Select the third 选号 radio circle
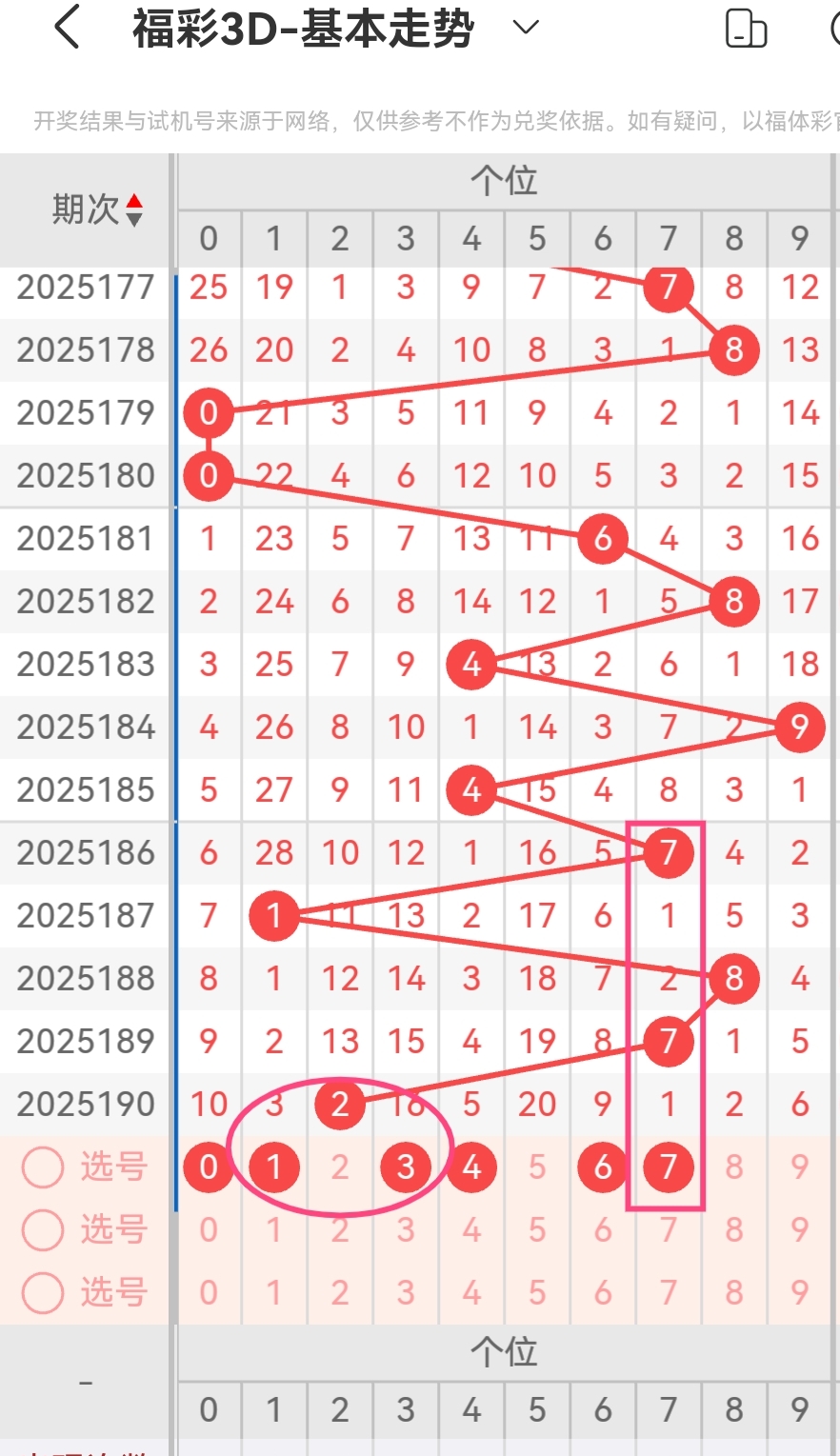 pos(42,1292)
